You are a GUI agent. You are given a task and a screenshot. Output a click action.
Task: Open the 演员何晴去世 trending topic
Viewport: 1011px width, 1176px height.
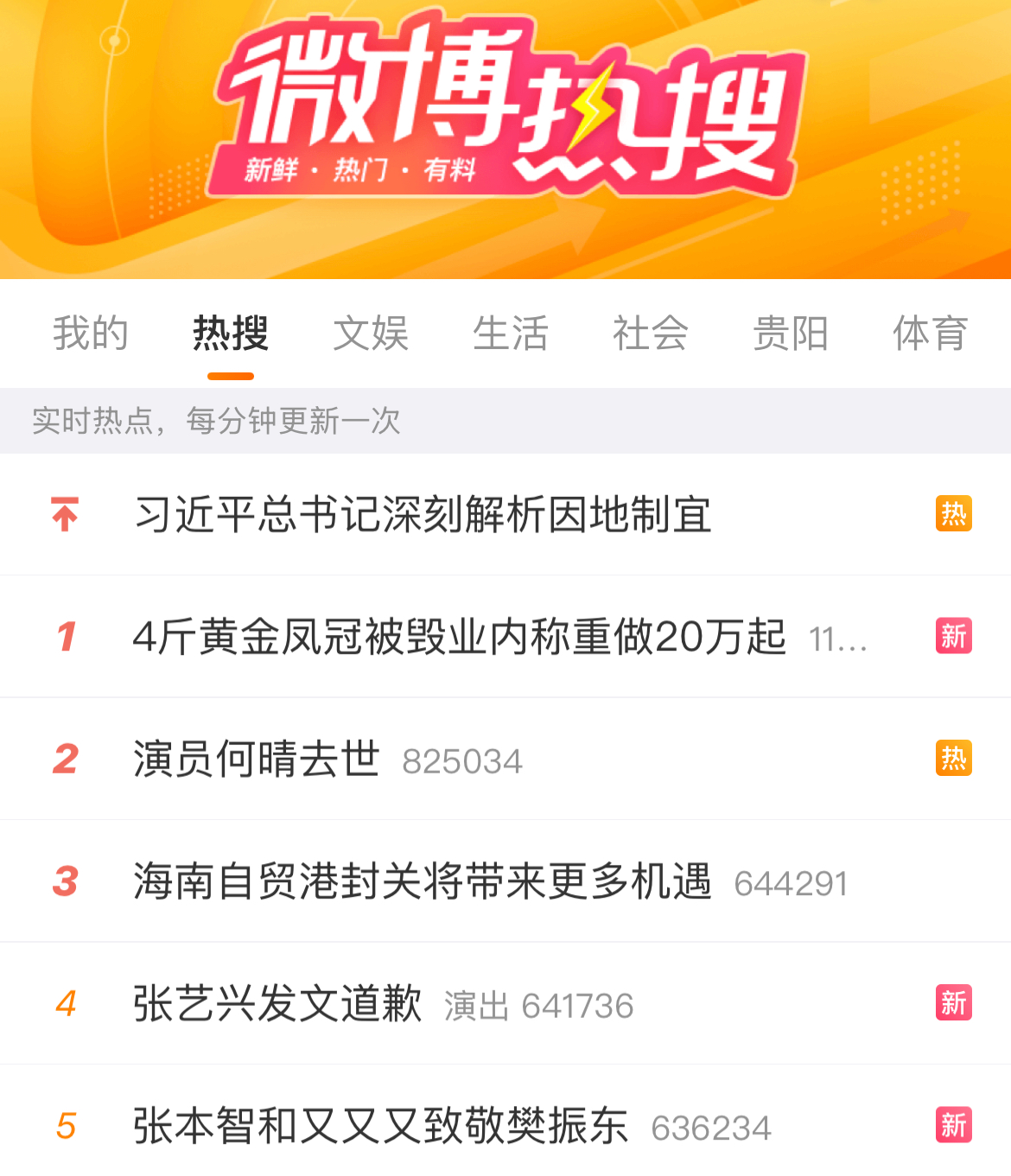[x=257, y=760]
